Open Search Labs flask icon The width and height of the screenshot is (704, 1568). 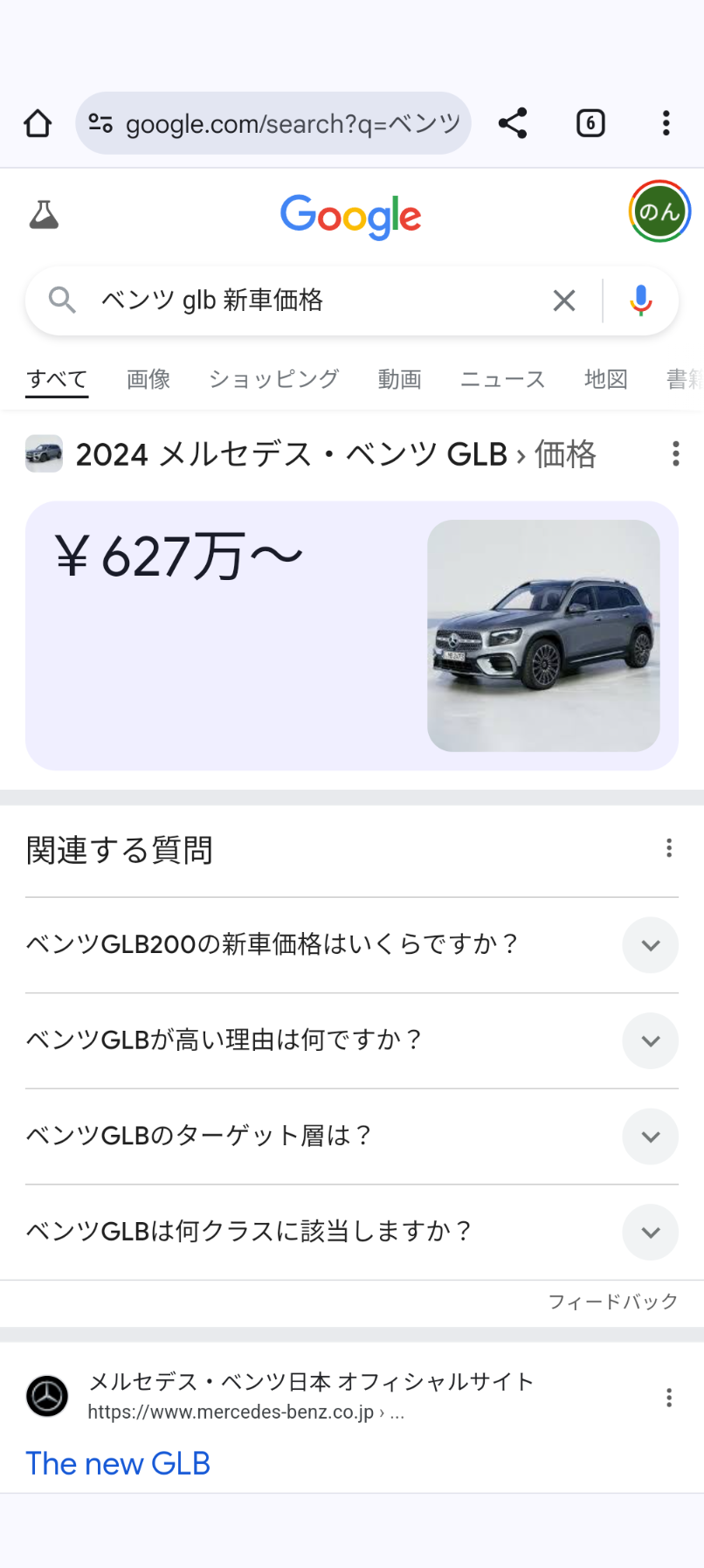44,214
